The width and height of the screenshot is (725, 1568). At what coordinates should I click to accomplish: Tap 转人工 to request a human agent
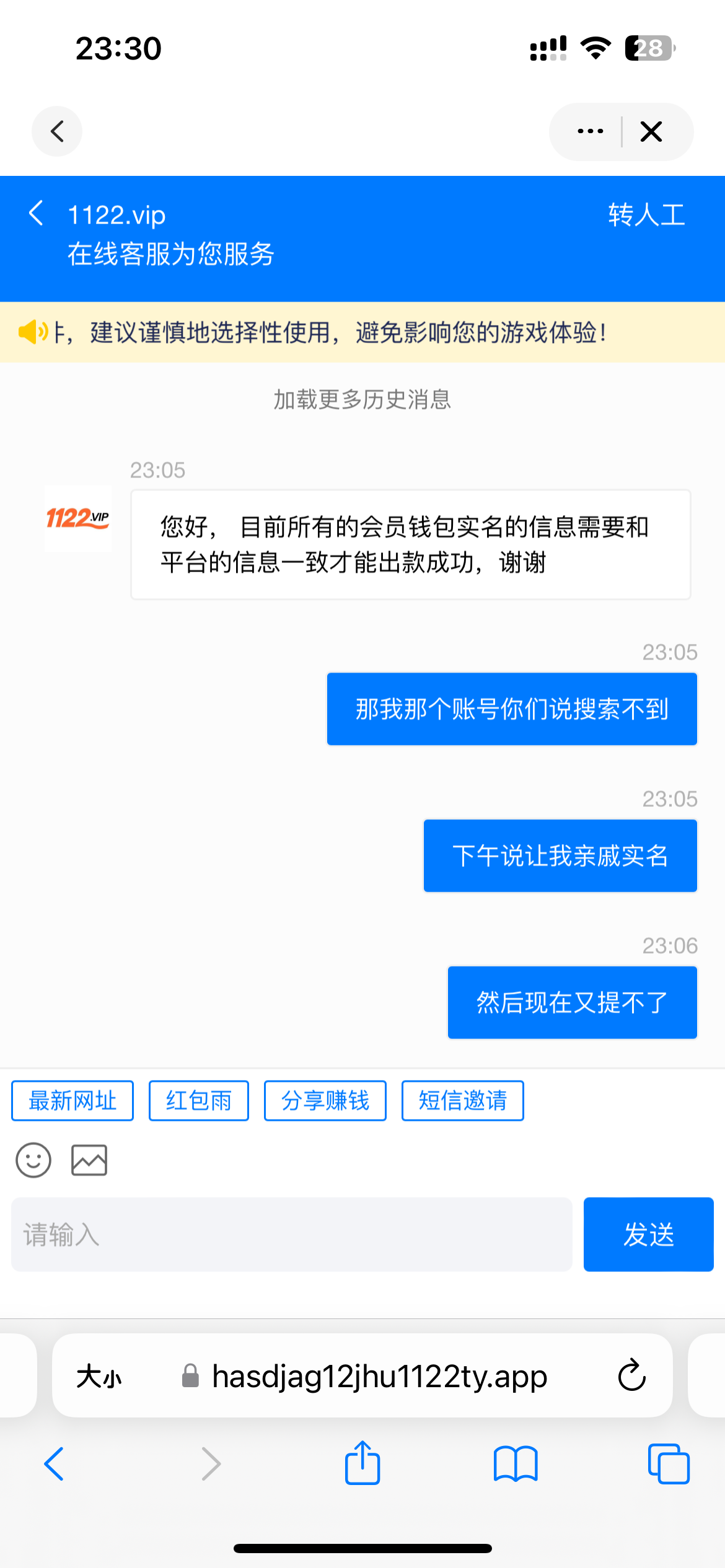(x=647, y=216)
